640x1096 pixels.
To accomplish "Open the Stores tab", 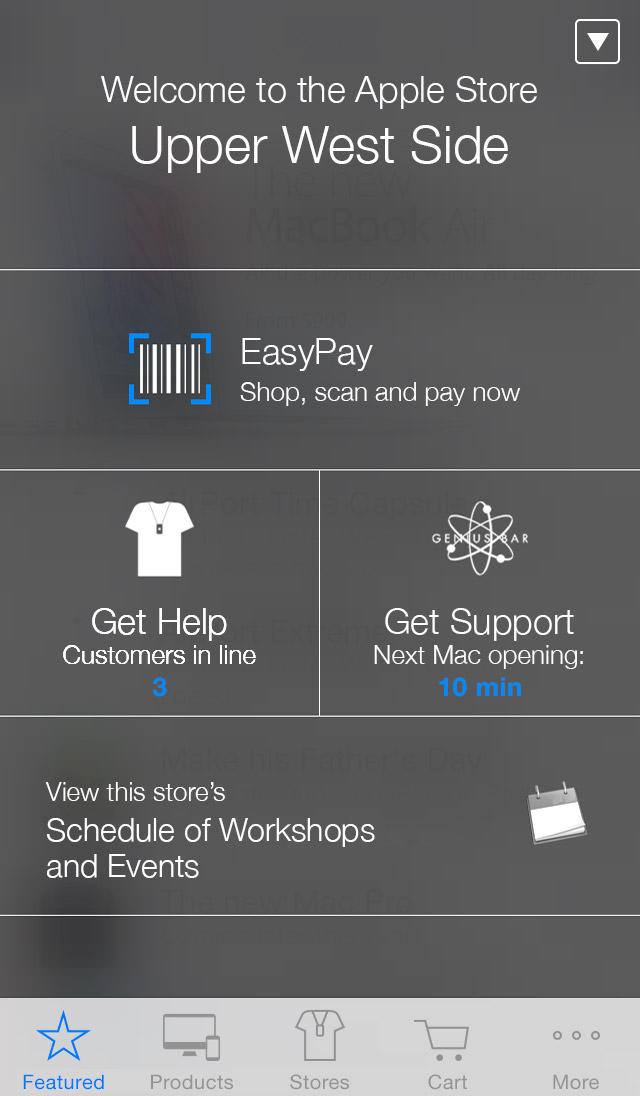I will pos(319,1050).
